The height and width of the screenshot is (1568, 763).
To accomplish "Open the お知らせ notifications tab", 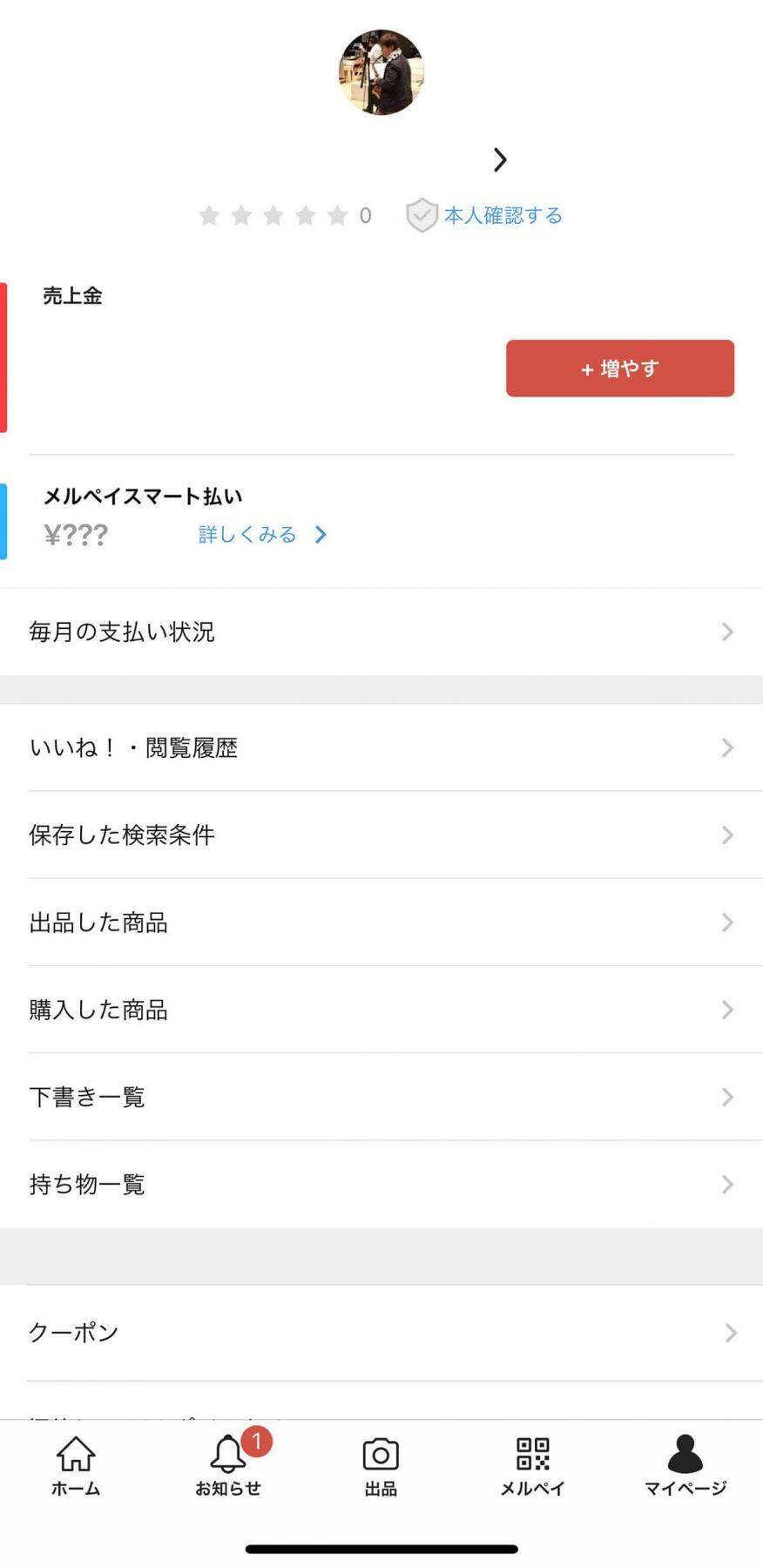I will point(228,1465).
